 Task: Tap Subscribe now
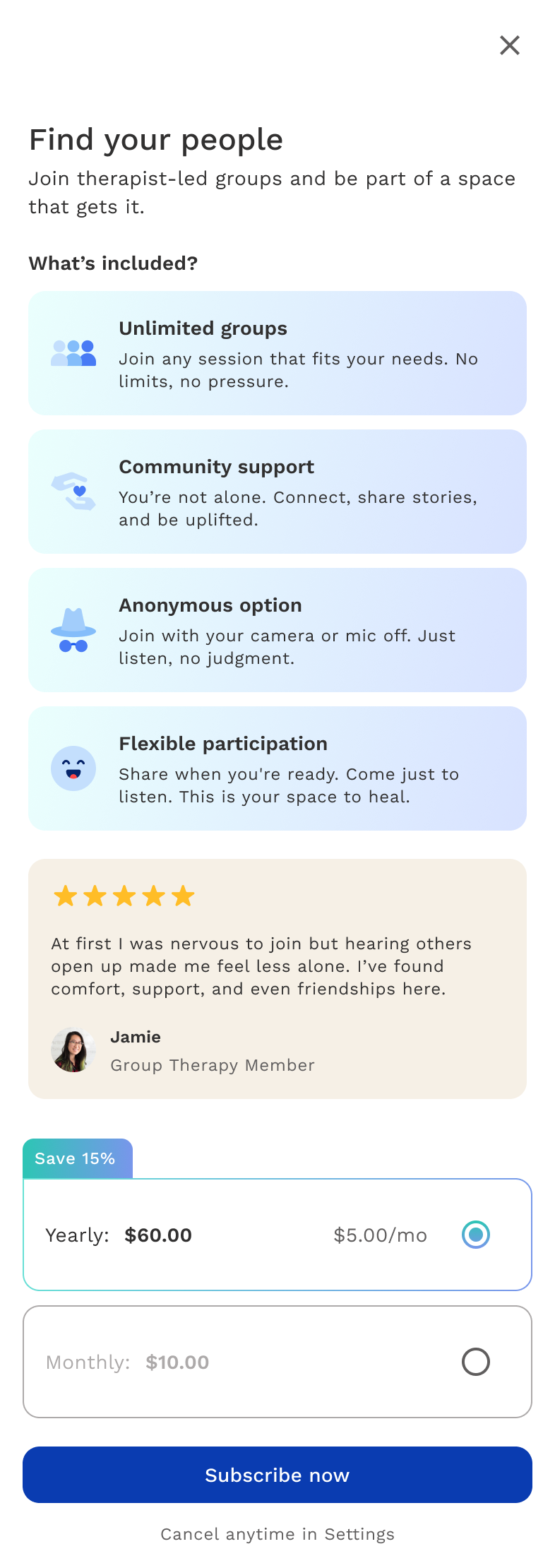coord(277,1475)
